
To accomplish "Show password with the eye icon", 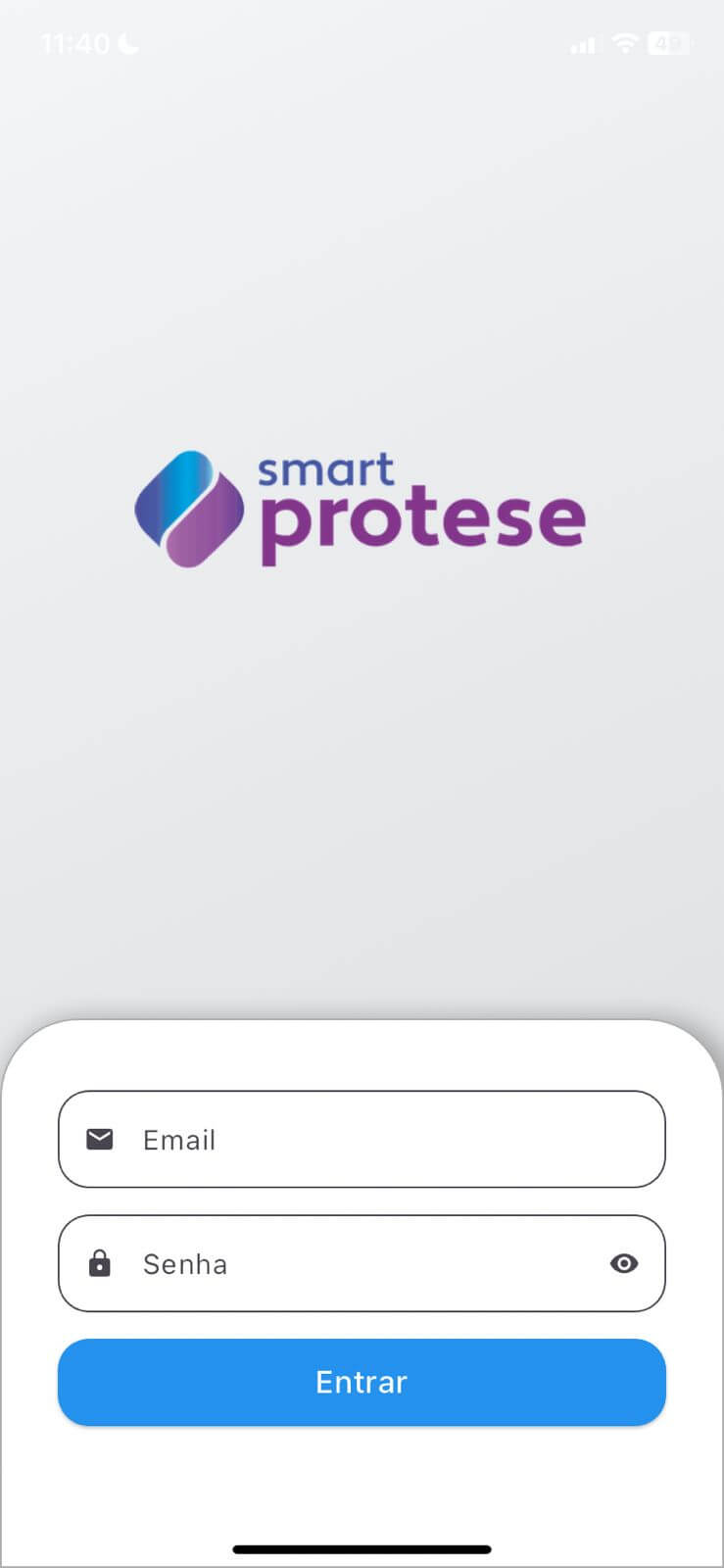I will pos(624,1263).
